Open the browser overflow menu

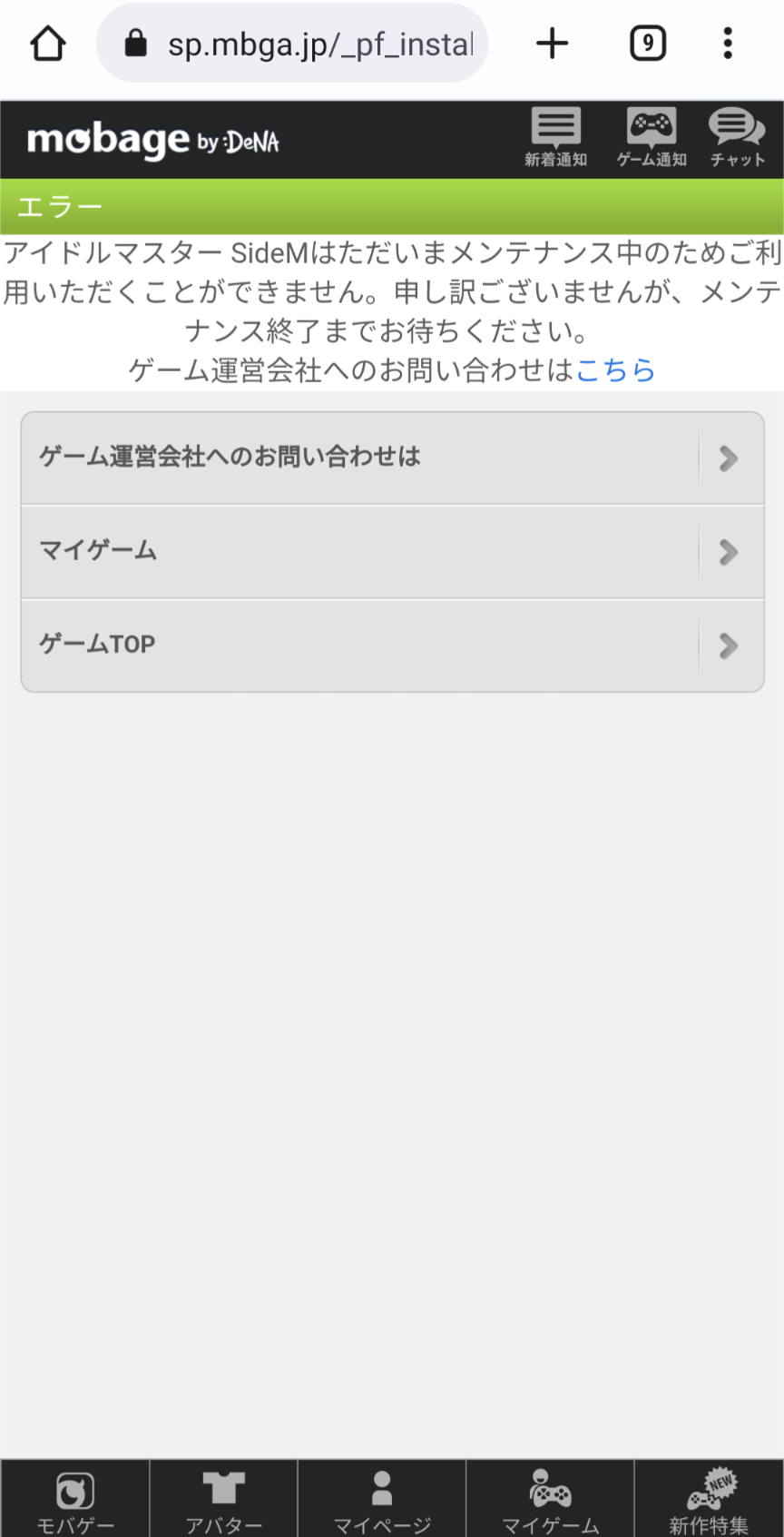point(728,44)
